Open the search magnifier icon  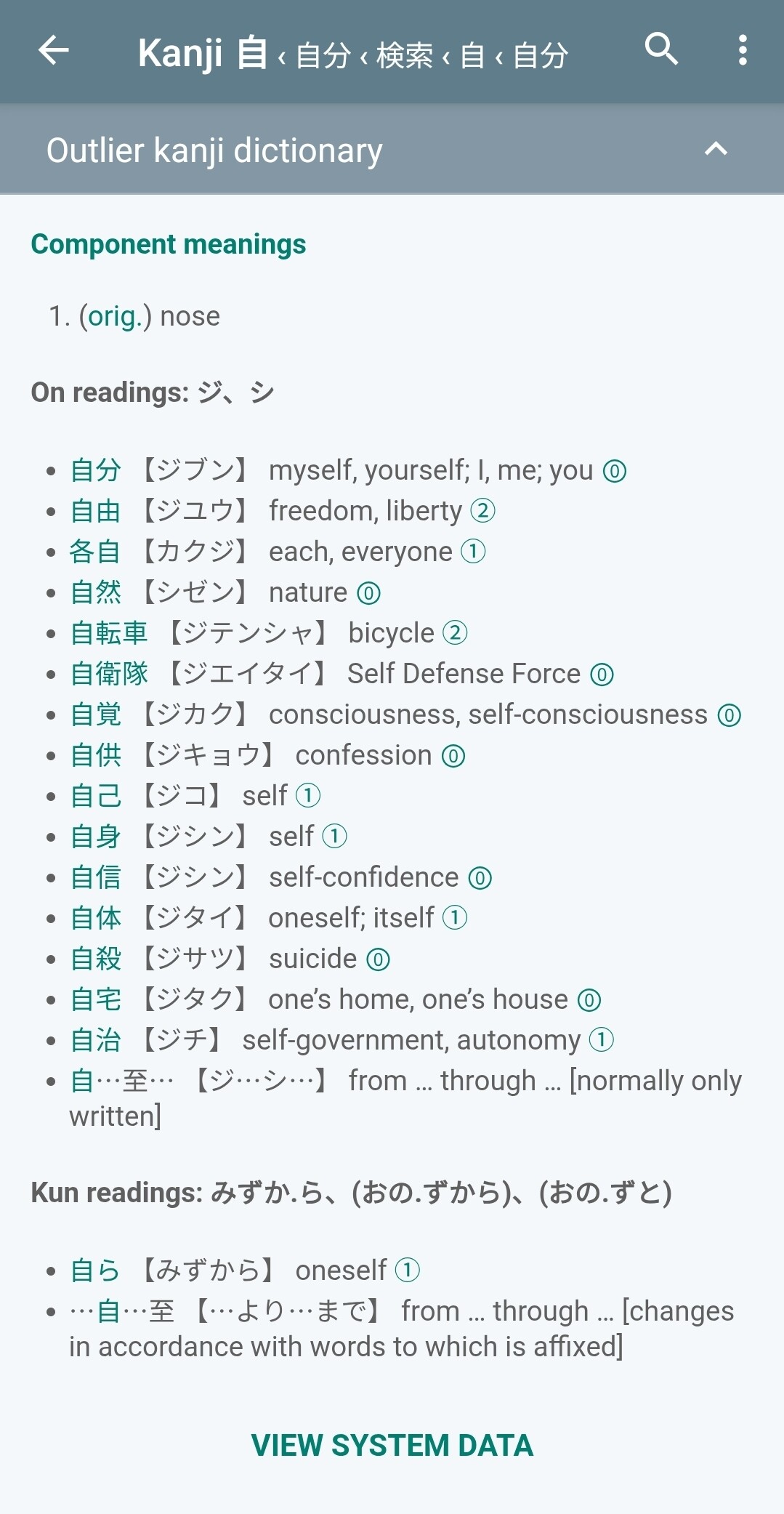[x=661, y=49]
